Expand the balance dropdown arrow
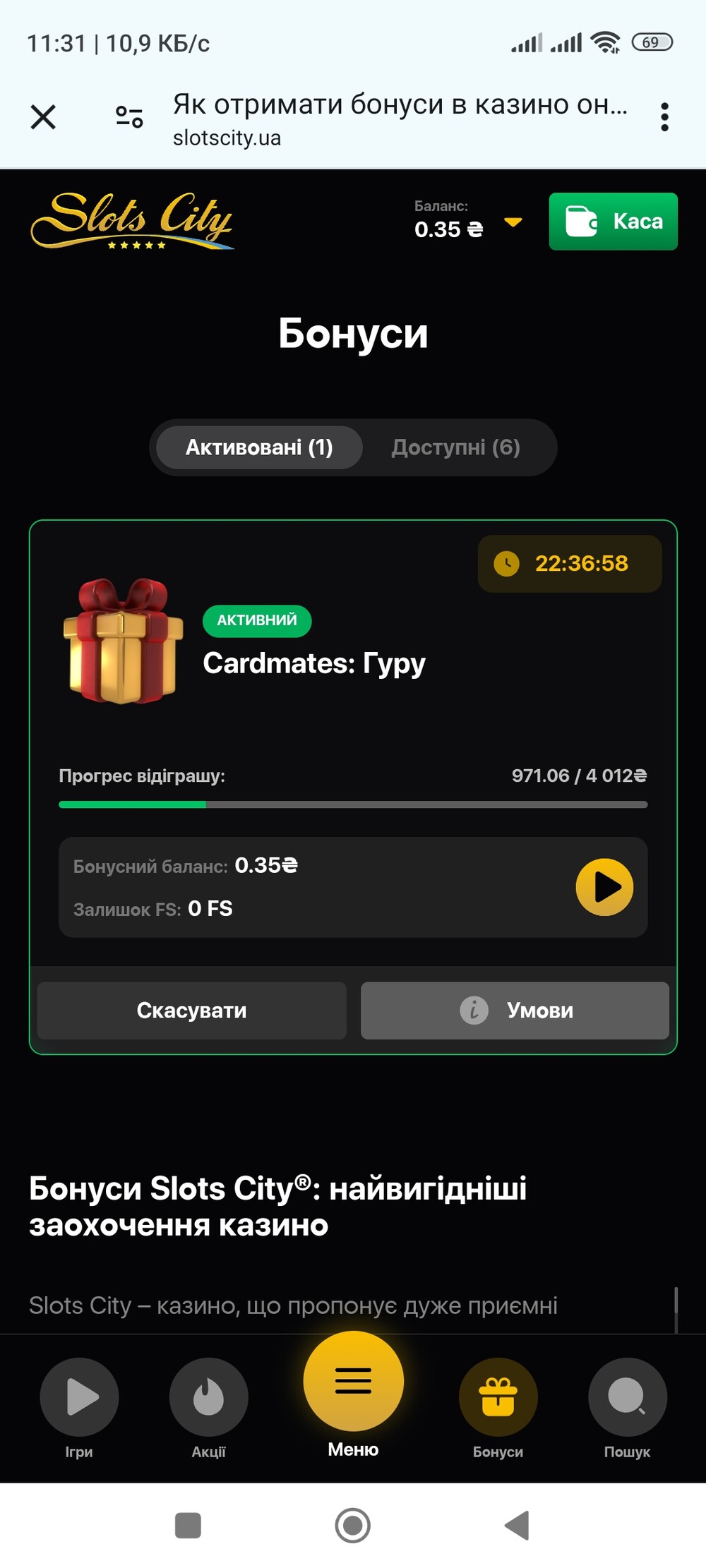The image size is (706, 1568). tap(513, 222)
